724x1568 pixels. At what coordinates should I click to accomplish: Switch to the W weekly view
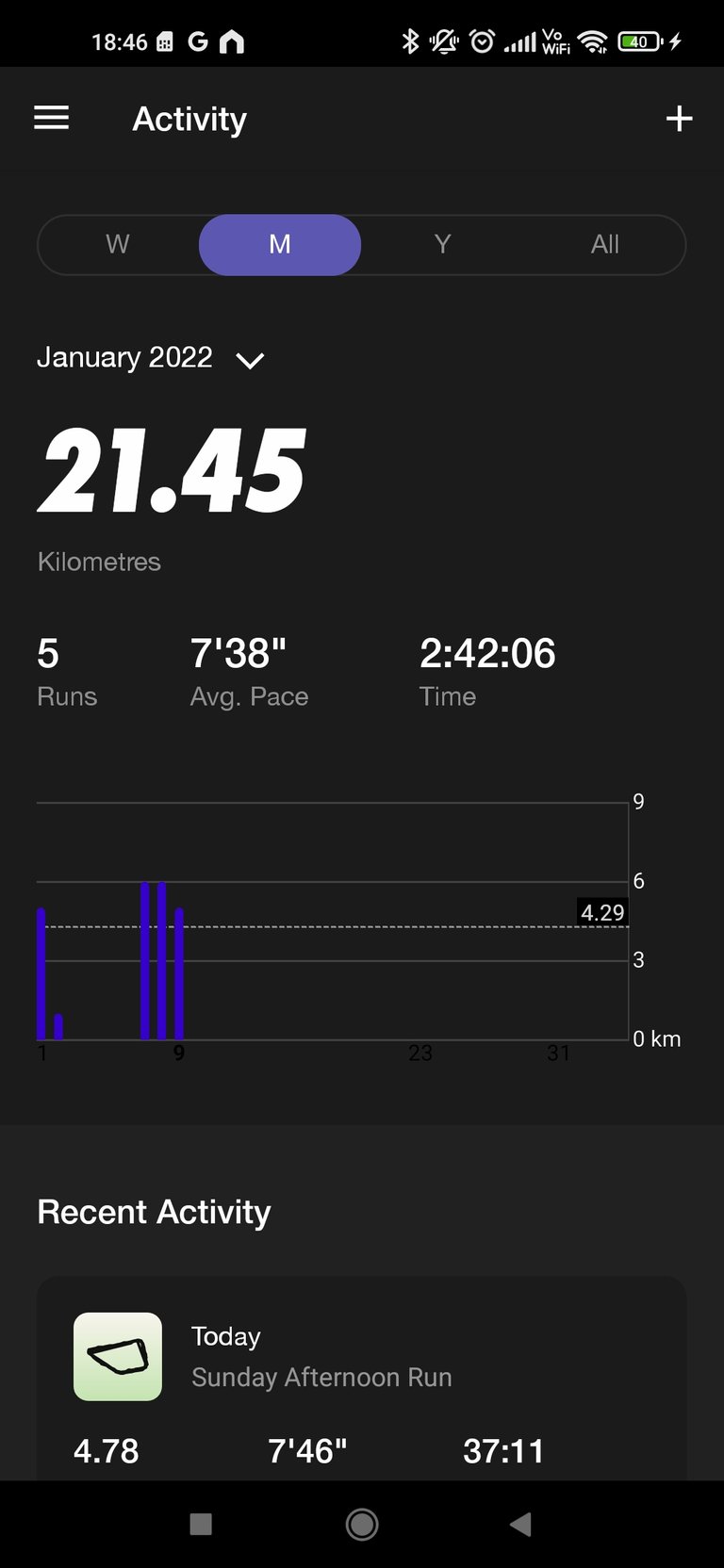118,245
